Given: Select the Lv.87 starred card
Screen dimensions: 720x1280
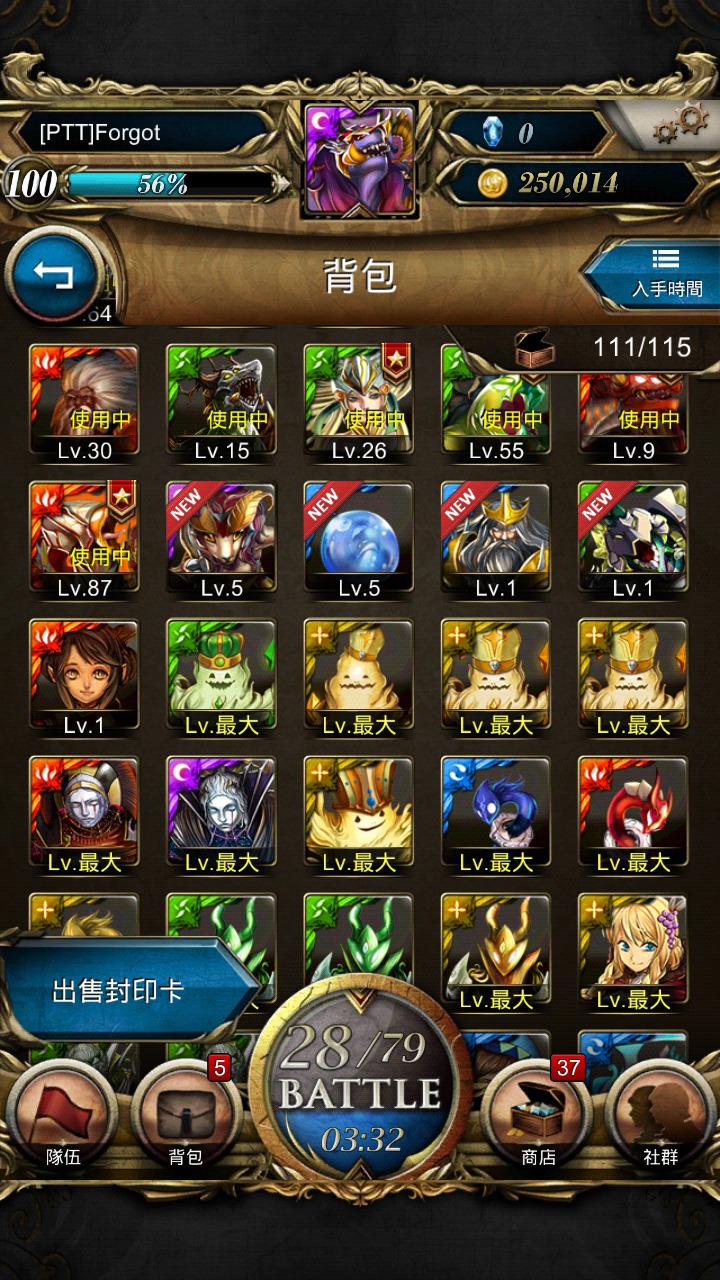Looking at the screenshot, I should (x=84, y=541).
